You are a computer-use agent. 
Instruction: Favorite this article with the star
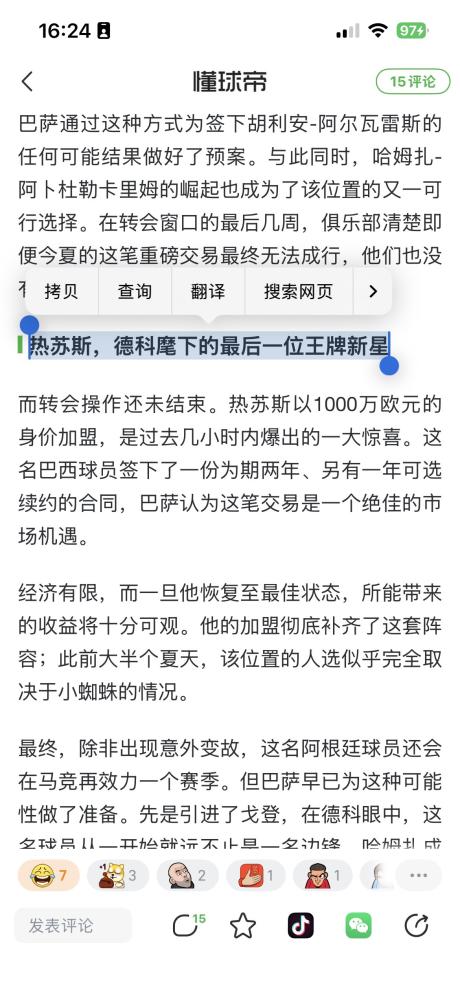click(242, 926)
